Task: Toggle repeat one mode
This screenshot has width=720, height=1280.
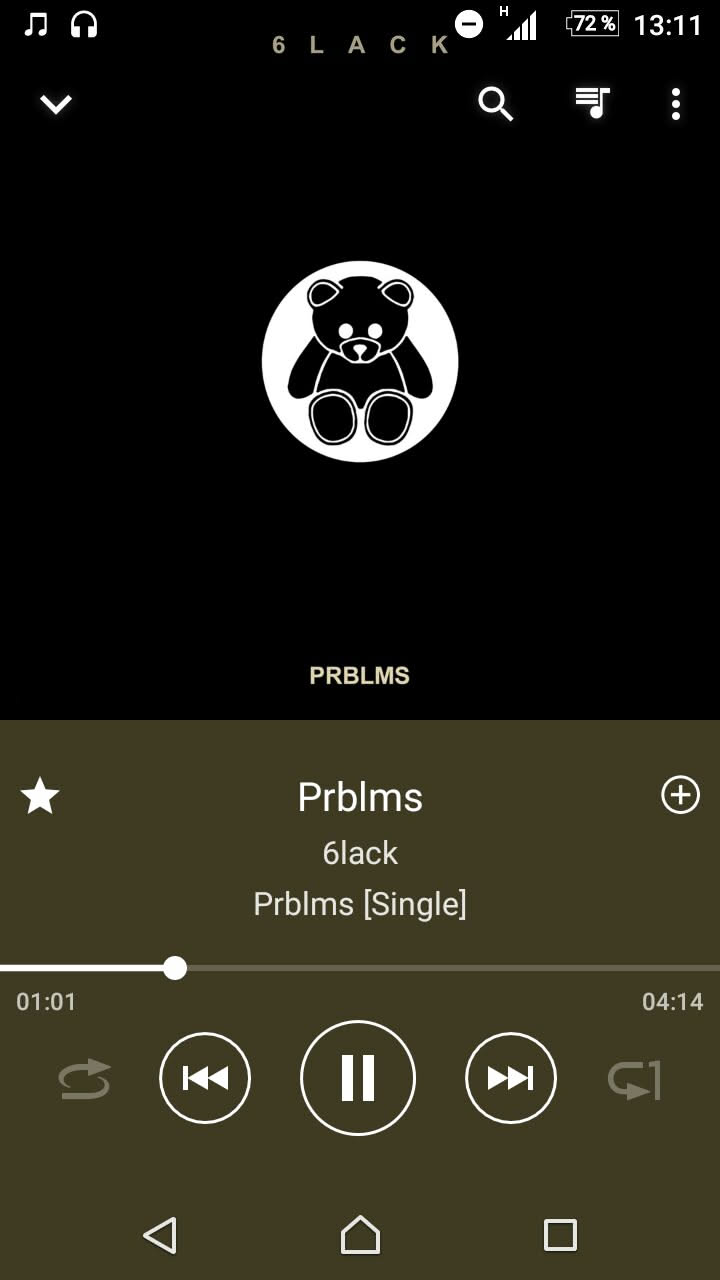Action: pyautogui.click(x=635, y=1080)
